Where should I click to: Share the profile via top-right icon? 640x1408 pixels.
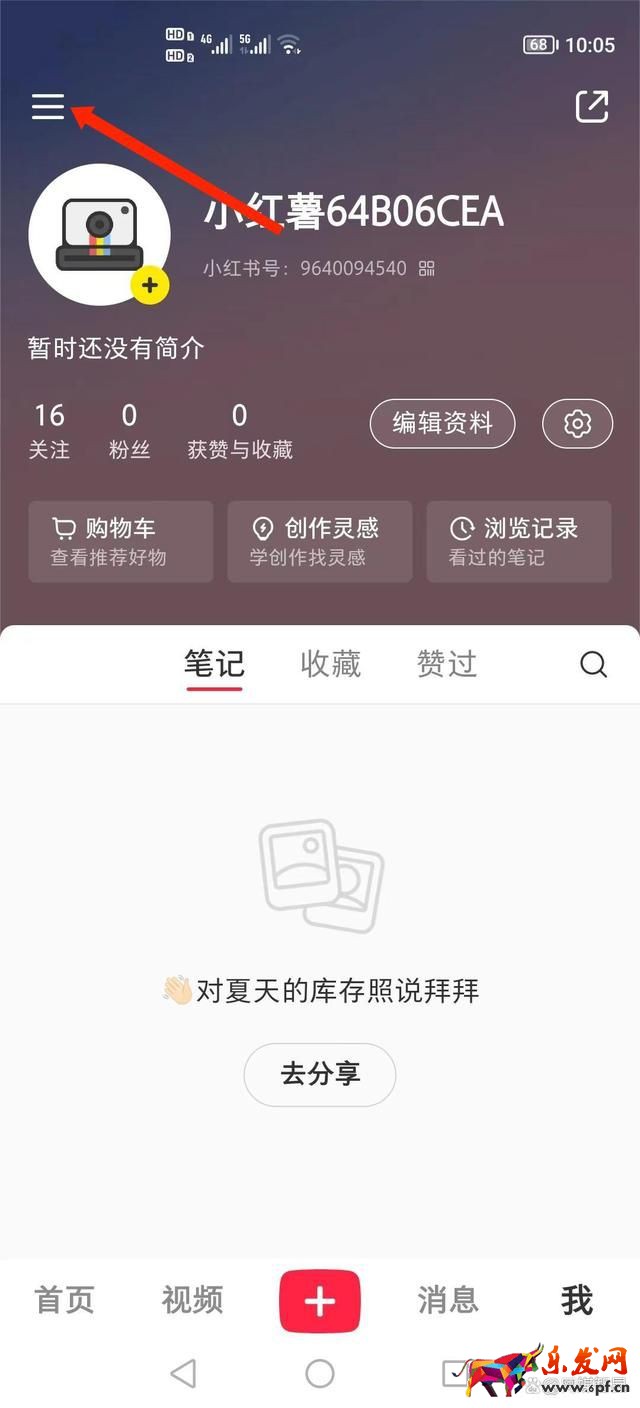[592, 106]
